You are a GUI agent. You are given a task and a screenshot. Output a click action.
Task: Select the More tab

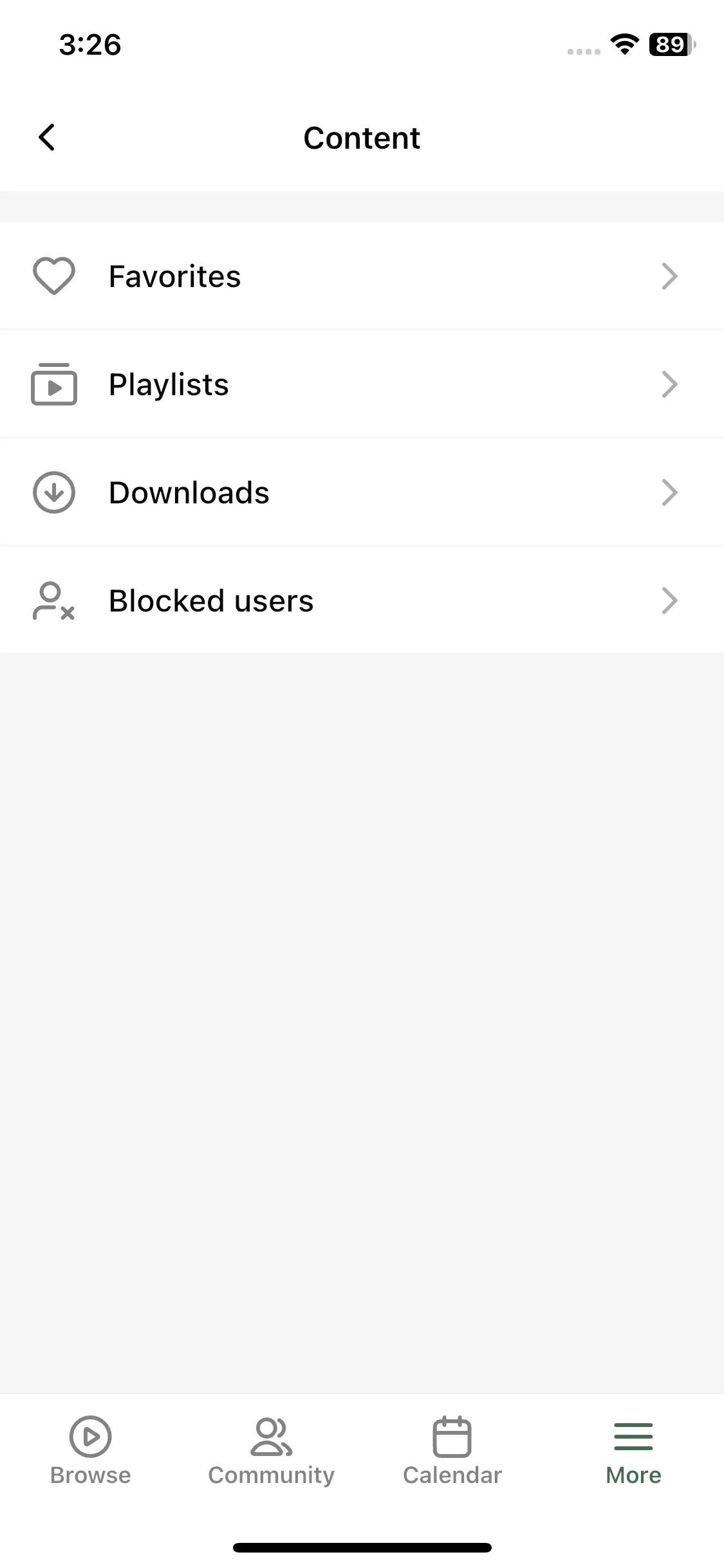coord(633,1450)
